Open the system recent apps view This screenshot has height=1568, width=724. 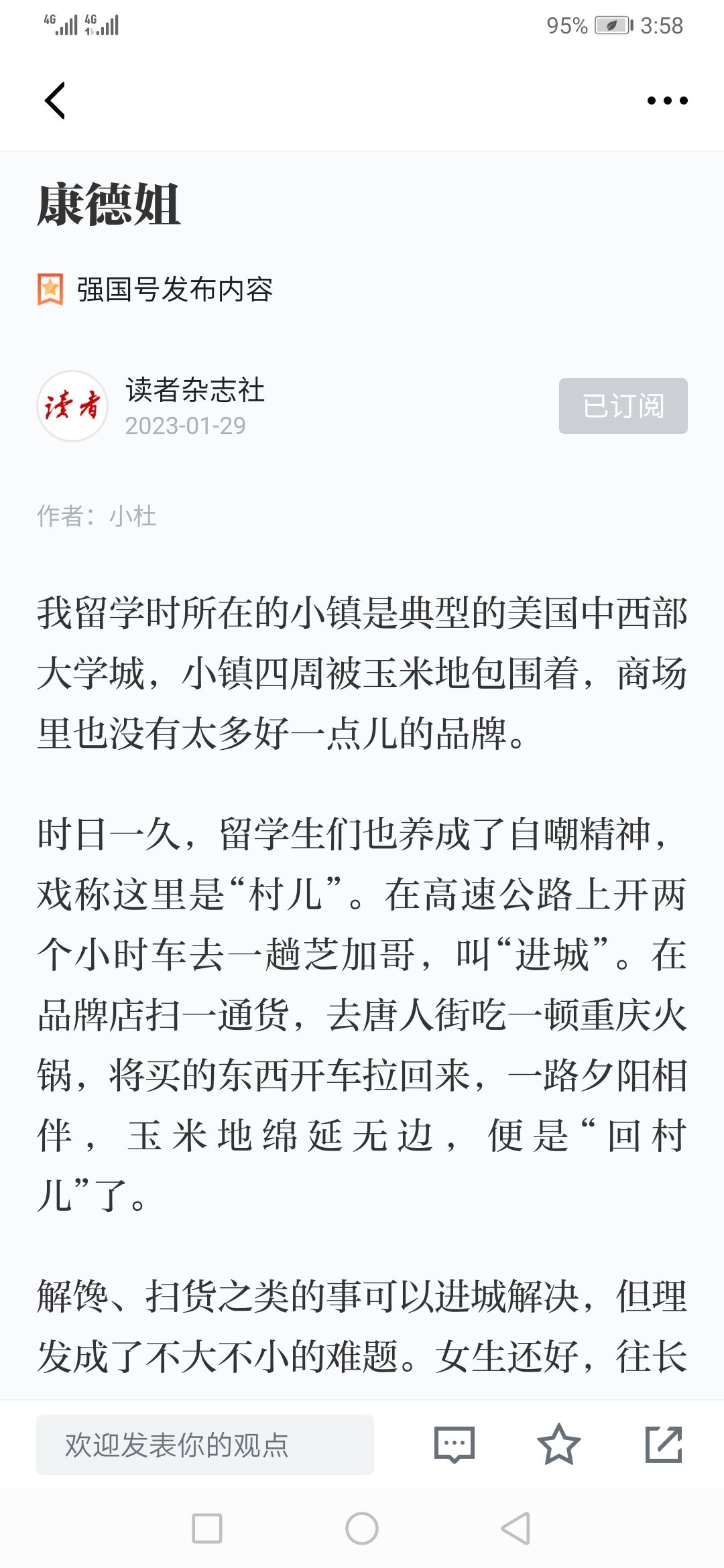pyautogui.click(x=207, y=1528)
